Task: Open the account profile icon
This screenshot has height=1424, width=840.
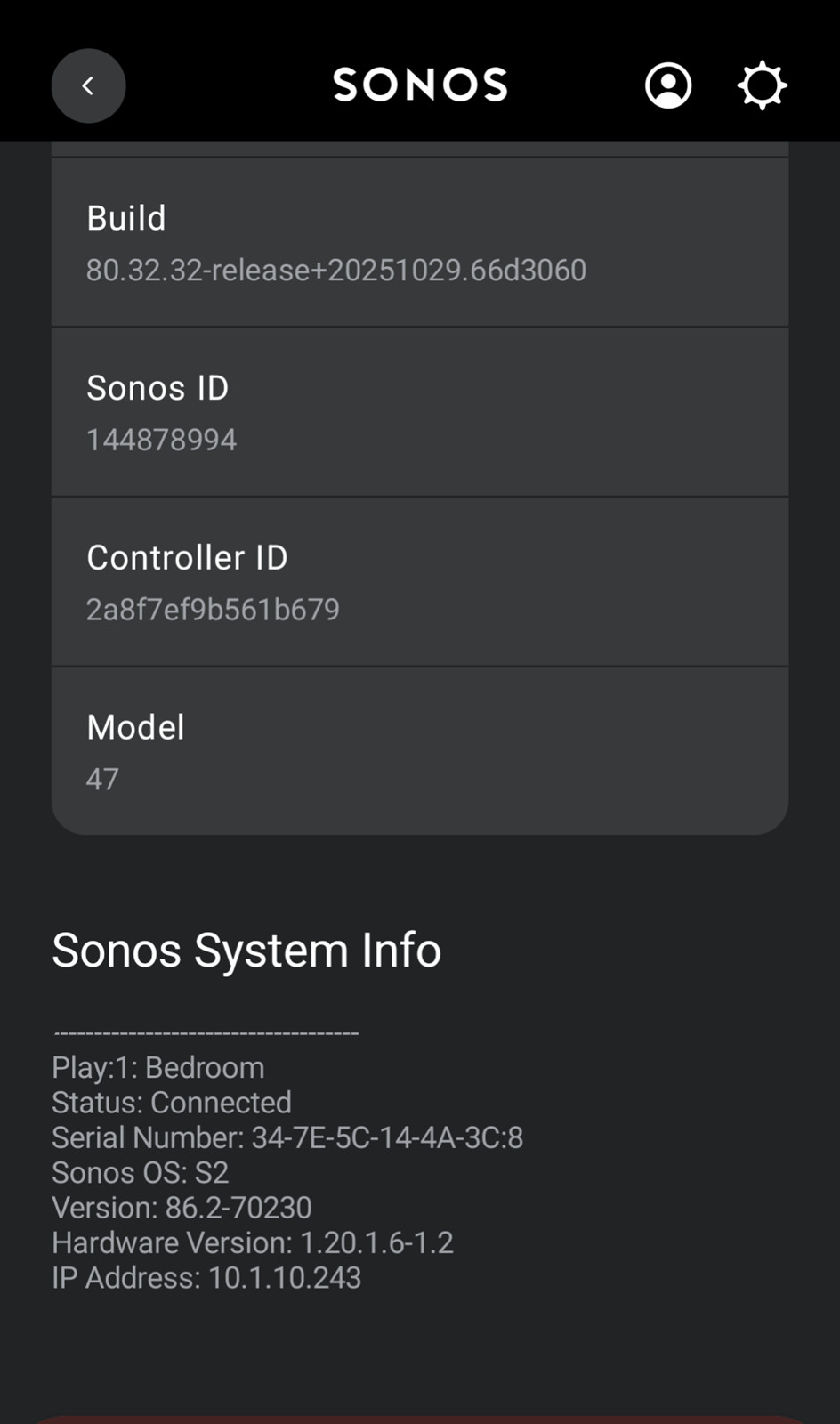Action: [x=668, y=85]
